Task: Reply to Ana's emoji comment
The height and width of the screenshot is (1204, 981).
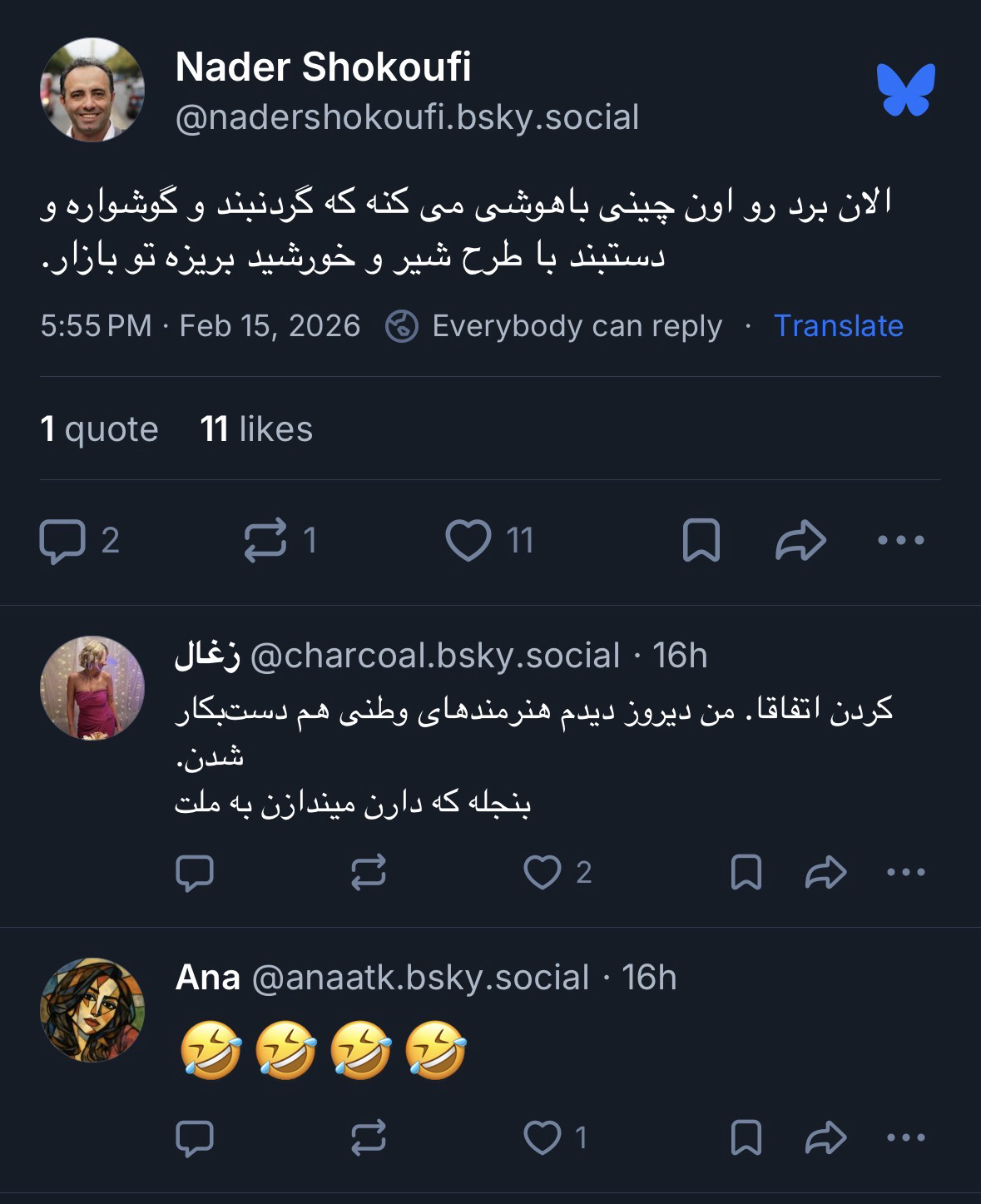Action: [x=196, y=1137]
